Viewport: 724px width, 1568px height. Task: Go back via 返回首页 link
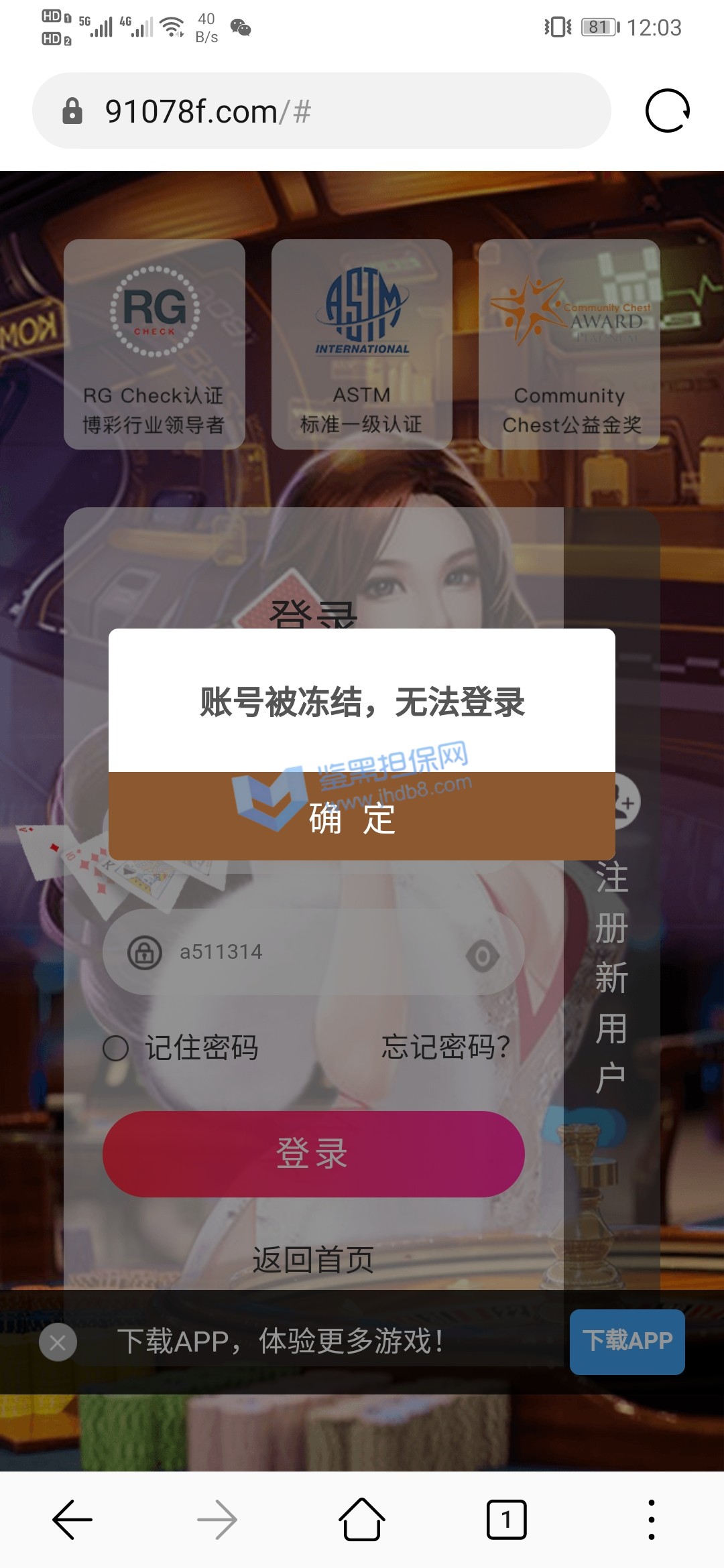tap(313, 1260)
